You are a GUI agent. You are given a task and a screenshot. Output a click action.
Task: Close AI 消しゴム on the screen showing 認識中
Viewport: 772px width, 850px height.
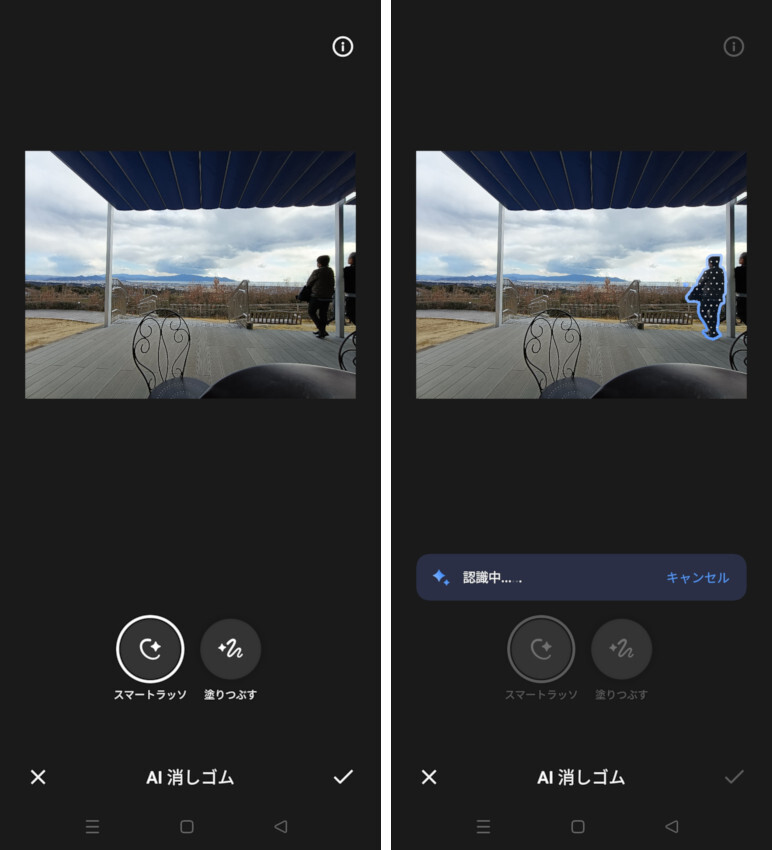429,777
